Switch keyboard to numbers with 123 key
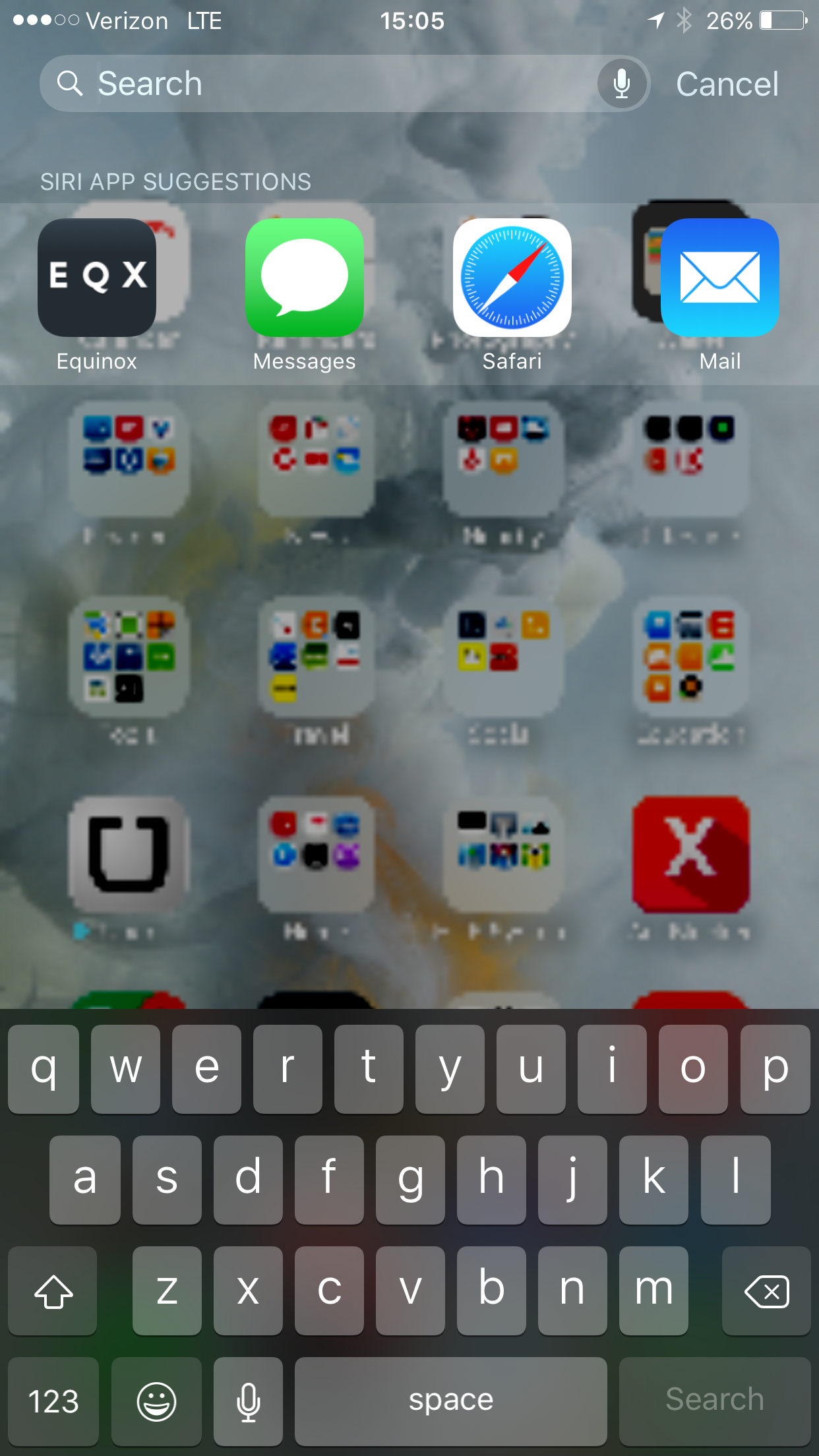The image size is (819, 1456). point(53,1401)
